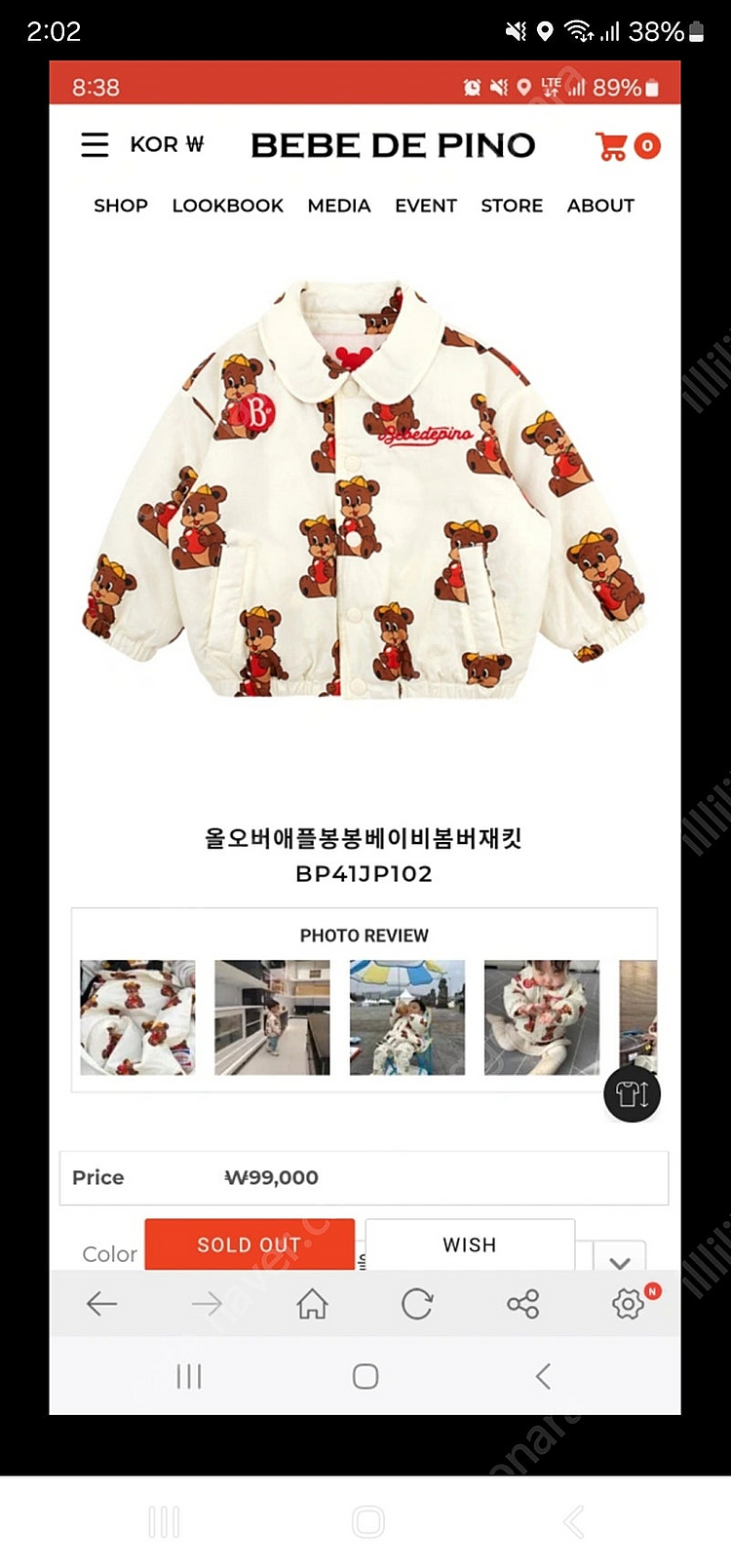The width and height of the screenshot is (731, 1568).
Task: Add the jacket to WISH list
Action: (x=470, y=1244)
